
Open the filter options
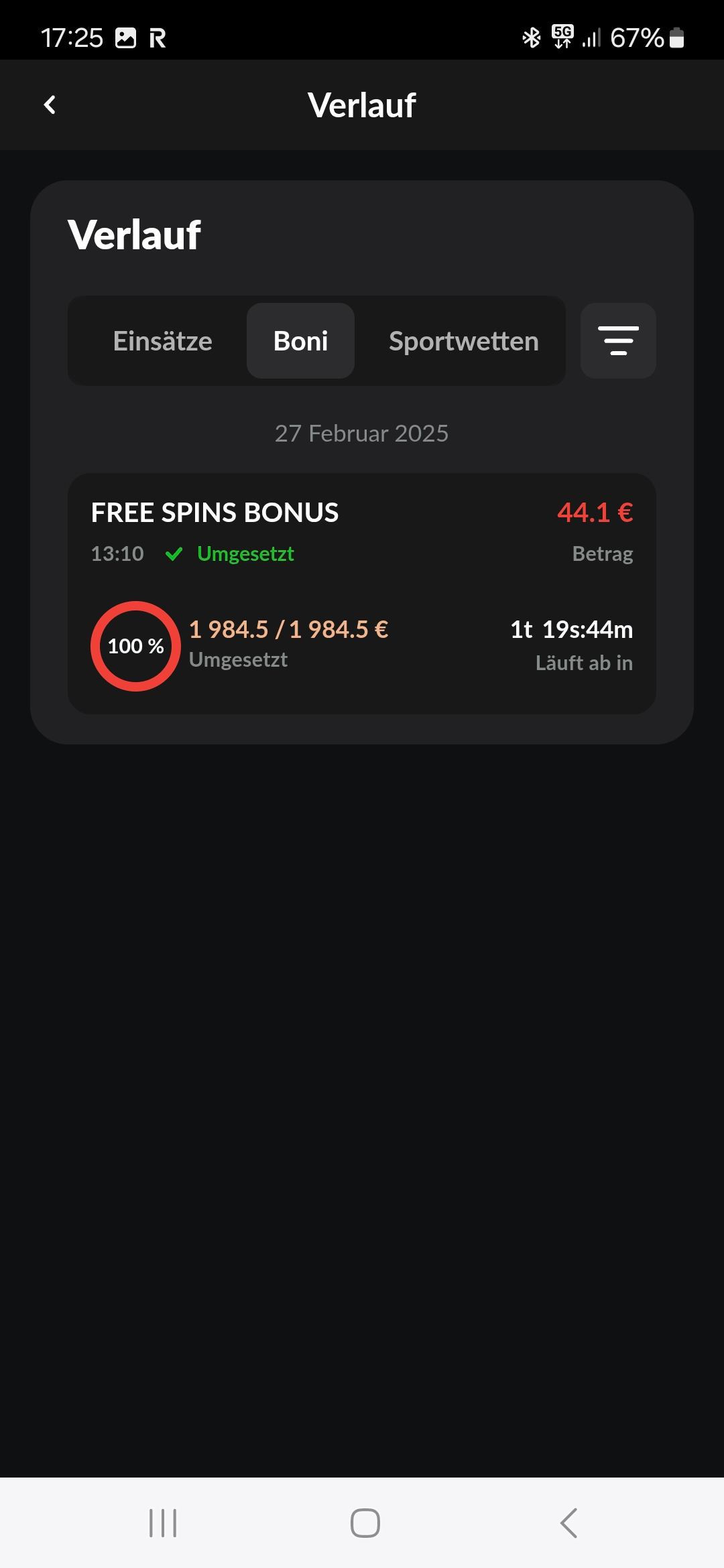(617, 341)
